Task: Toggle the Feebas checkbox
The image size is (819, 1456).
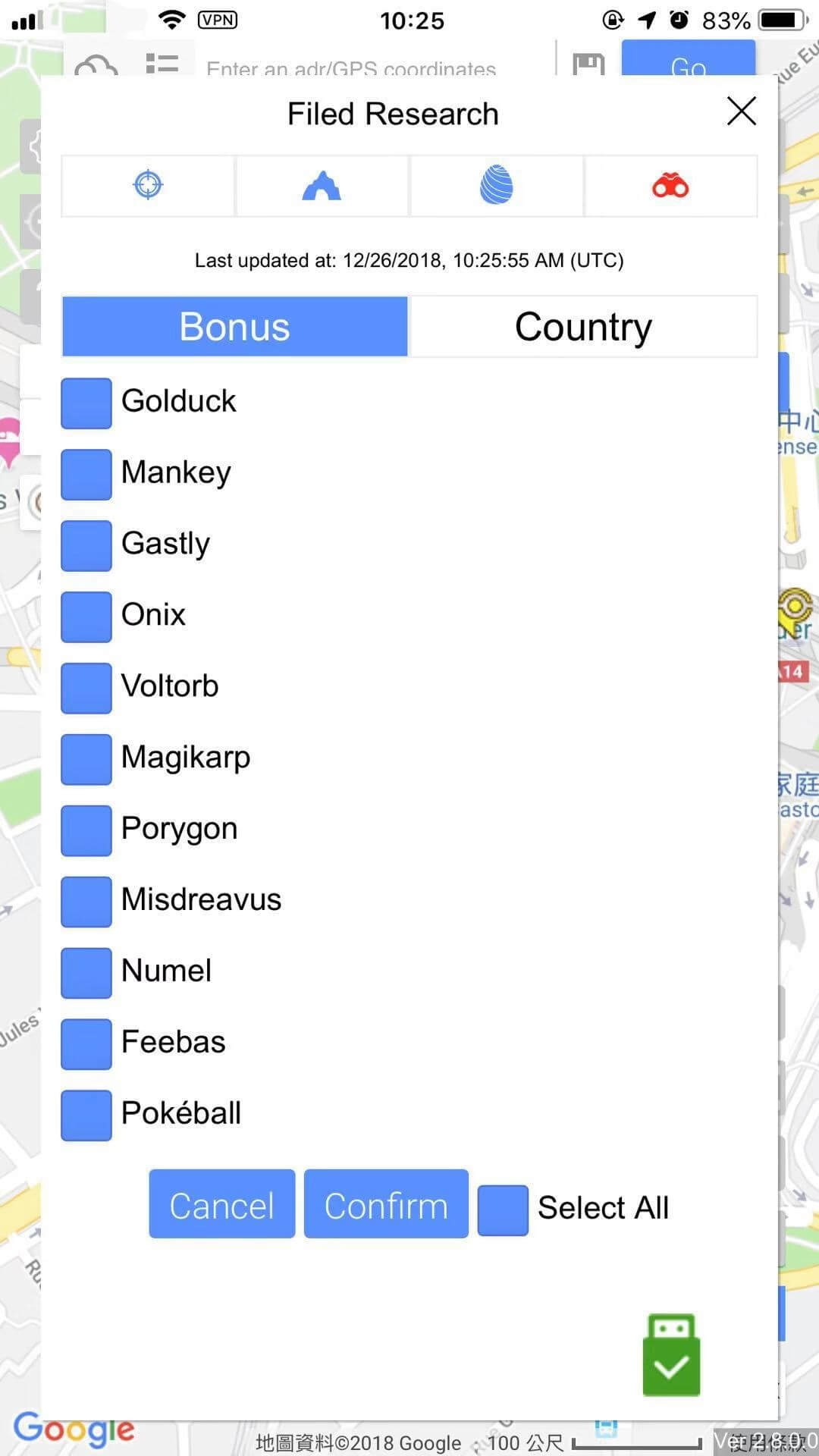Action: (x=86, y=1045)
